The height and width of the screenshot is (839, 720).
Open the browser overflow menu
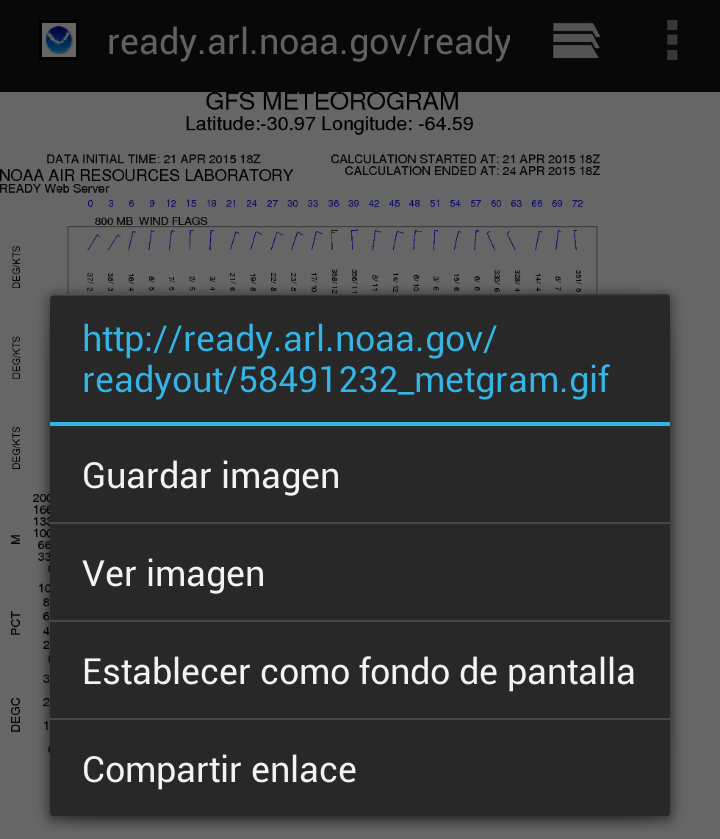point(671,42)
